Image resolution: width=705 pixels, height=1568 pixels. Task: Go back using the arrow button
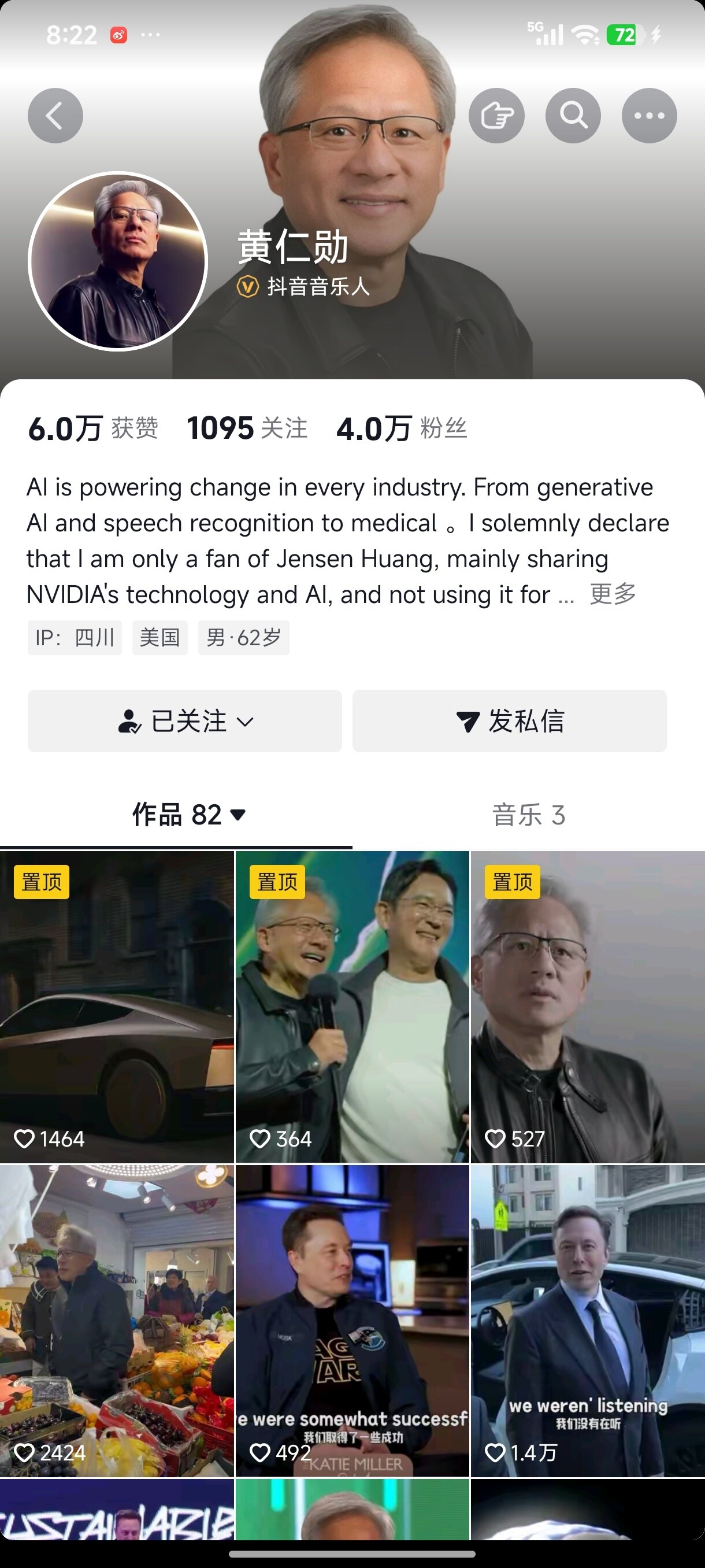click(x=55, y=116)
